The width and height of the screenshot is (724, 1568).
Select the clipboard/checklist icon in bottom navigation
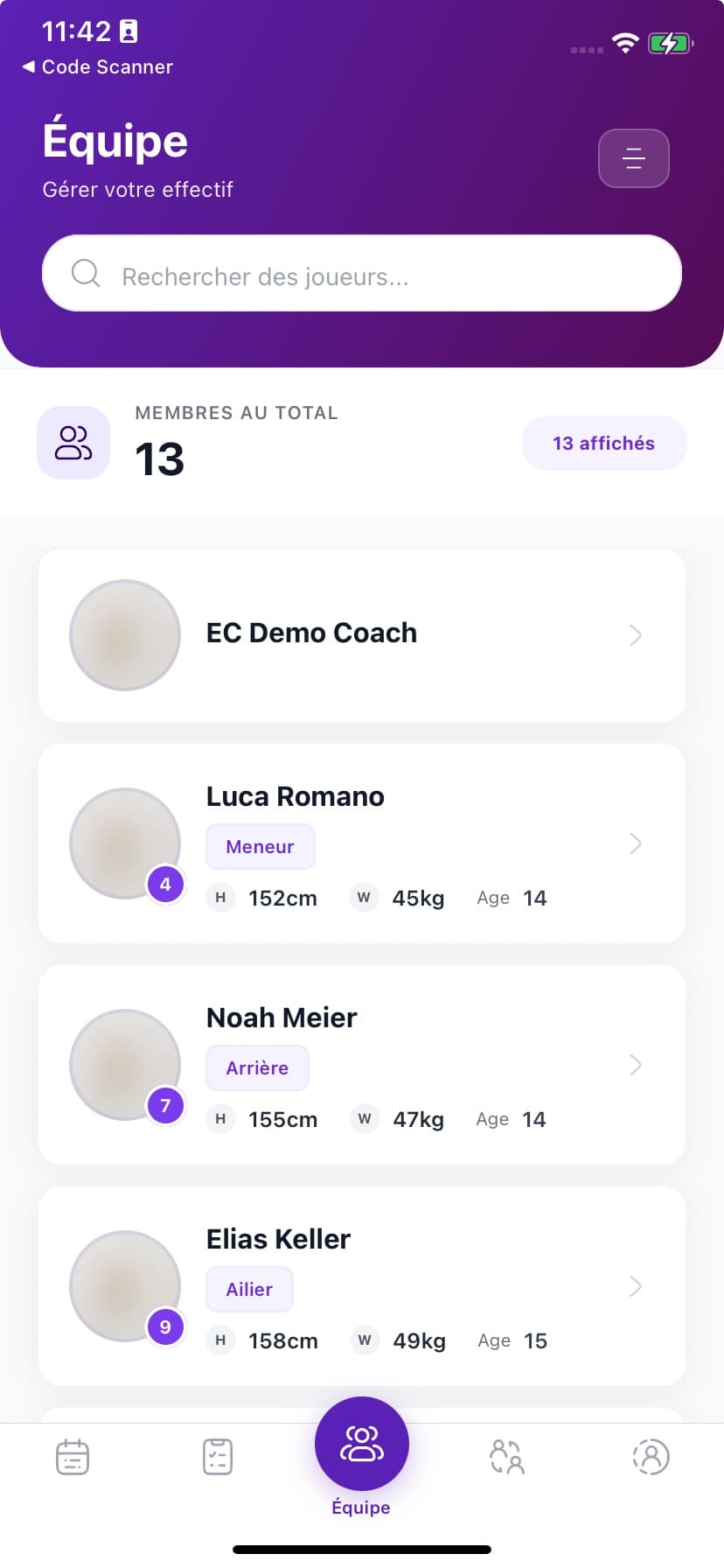coord(217,1456)
